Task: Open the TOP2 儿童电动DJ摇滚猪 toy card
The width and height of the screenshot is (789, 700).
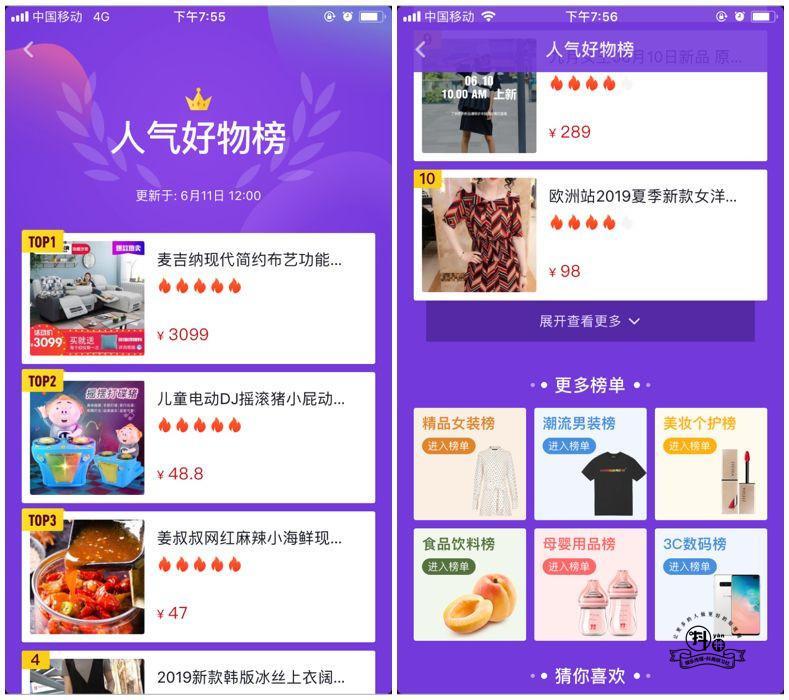Action: click(198, 437)
